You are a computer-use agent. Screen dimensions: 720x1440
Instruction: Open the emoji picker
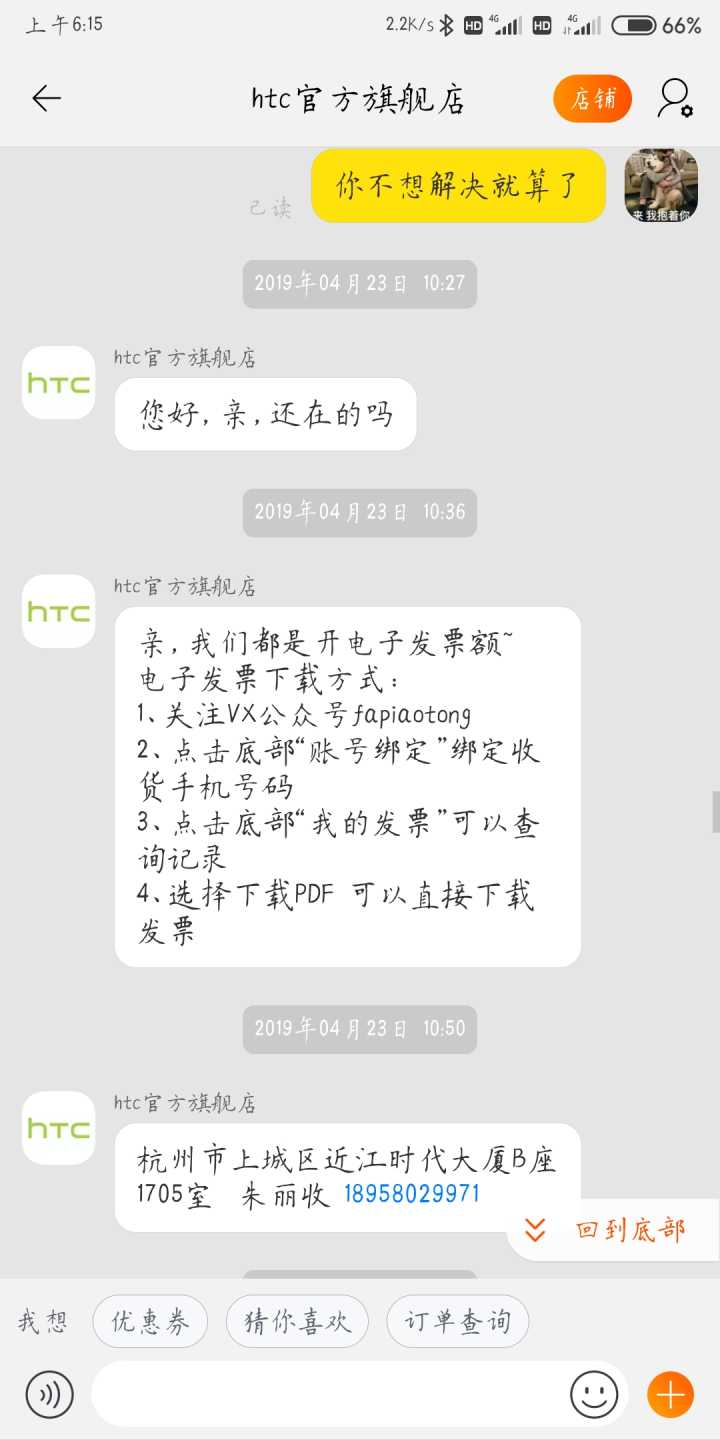[594, 1394]
